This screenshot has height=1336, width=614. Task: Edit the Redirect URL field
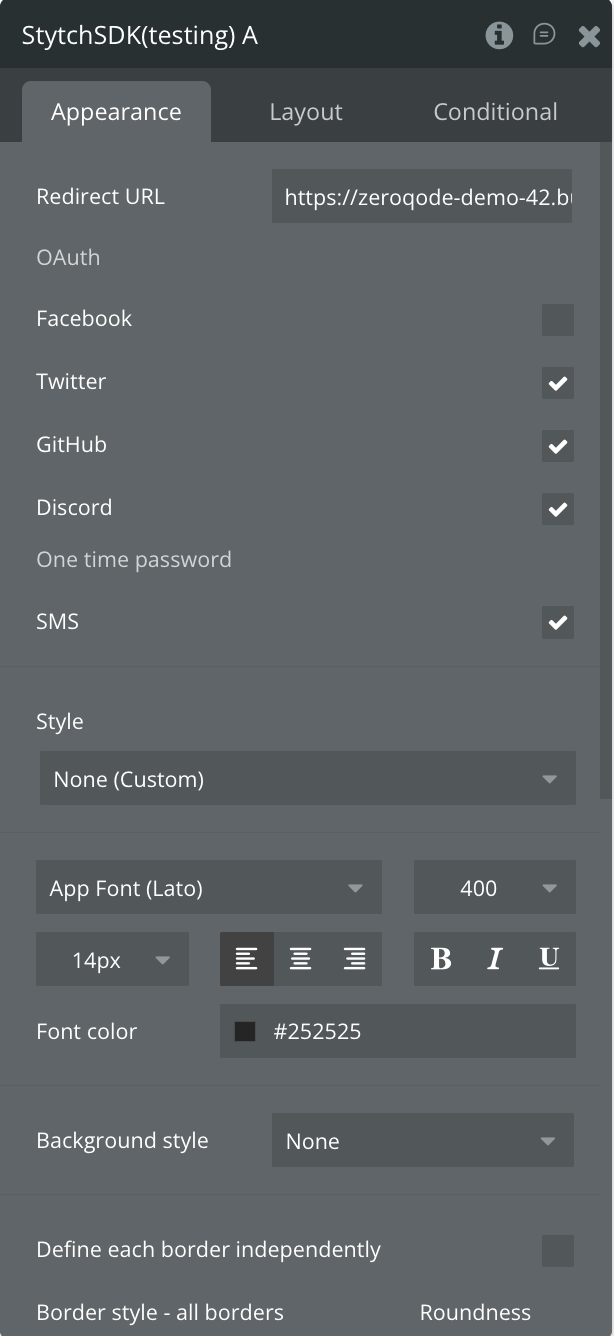(x=421, y=197)
